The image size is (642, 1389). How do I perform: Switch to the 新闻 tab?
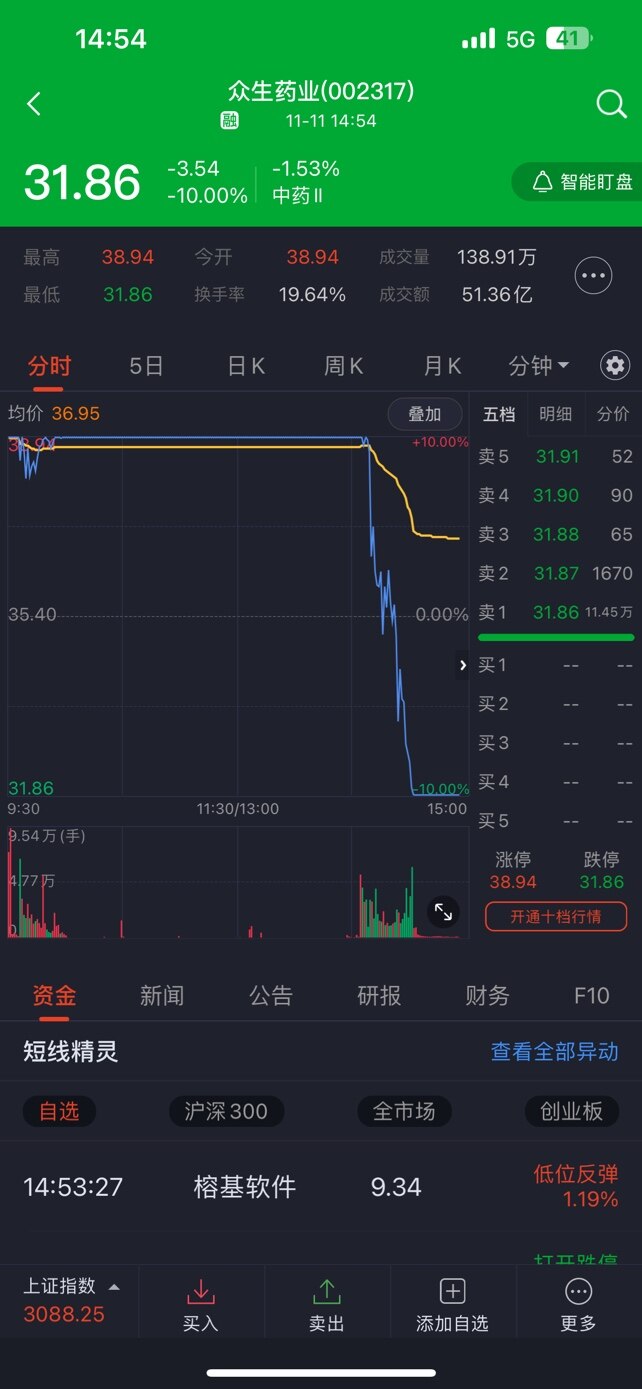(162, 995)
